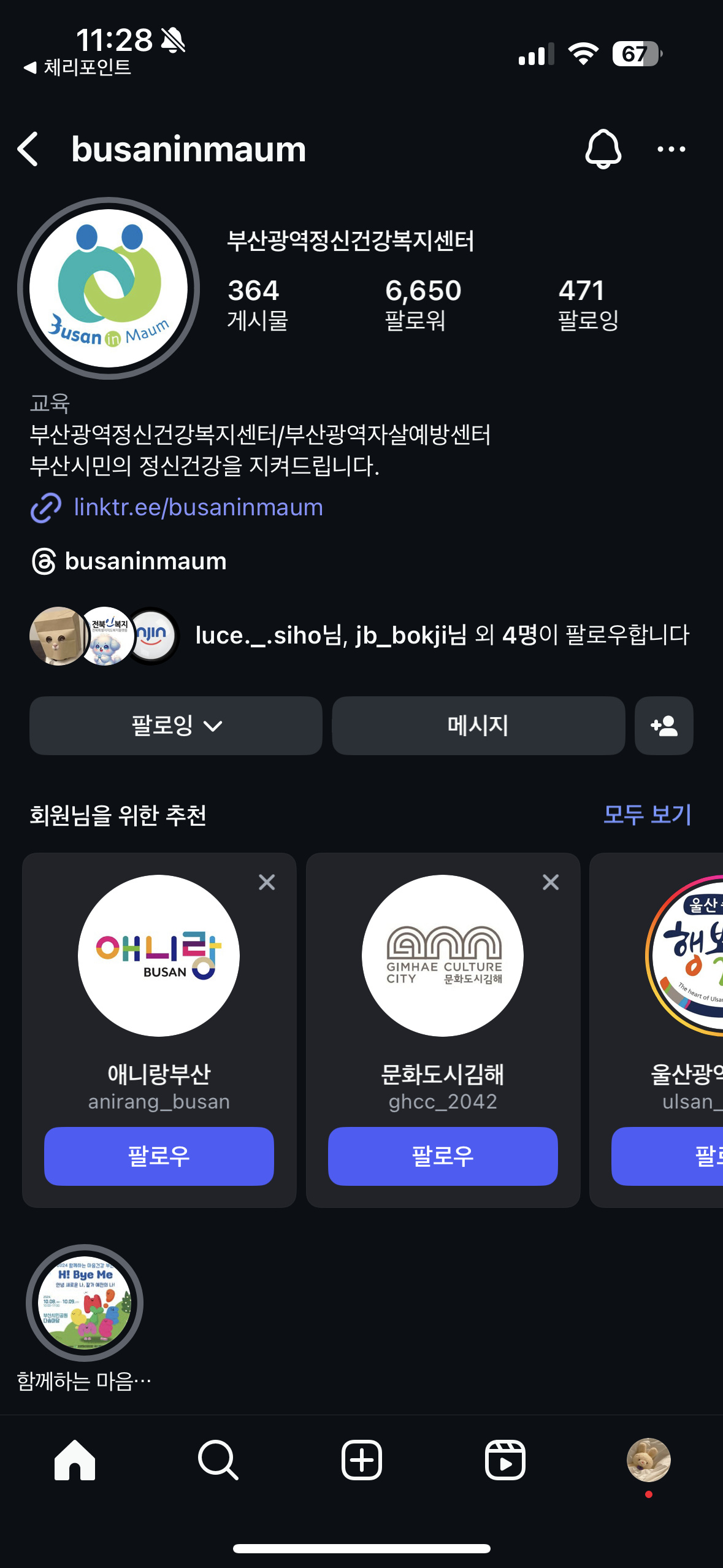This screenshot has width=723, height=1568.
Task: Switch to the Home tab
Action: tap(75, 1460)
